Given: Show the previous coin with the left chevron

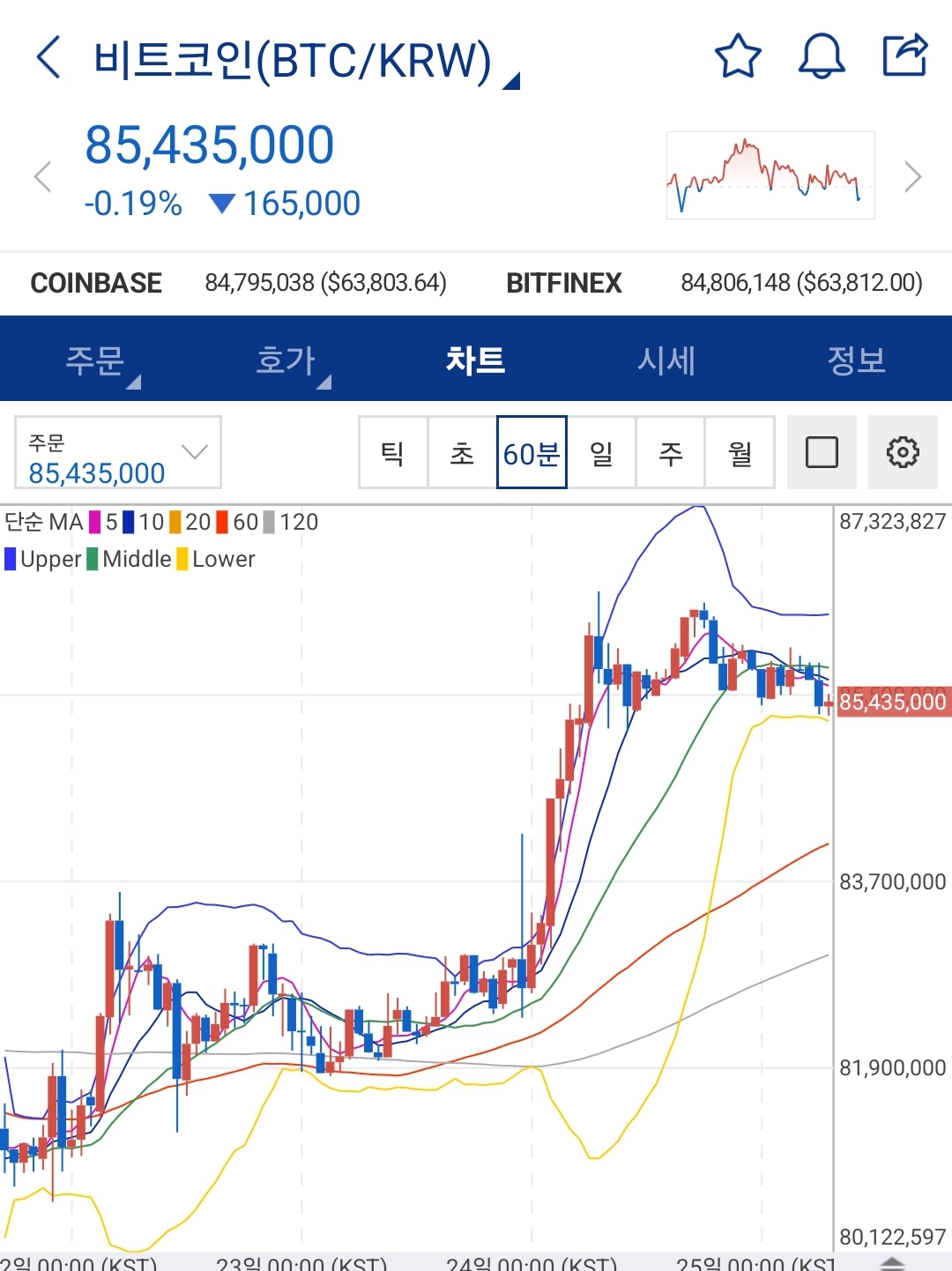Looking at the screenshot, I should pos(42,176).
